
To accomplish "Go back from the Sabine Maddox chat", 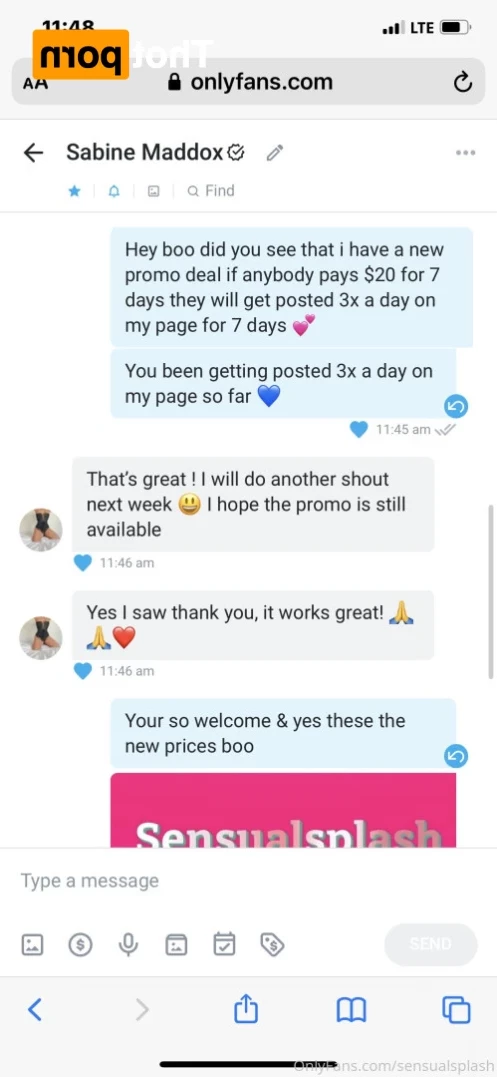I will pos(33,152).
